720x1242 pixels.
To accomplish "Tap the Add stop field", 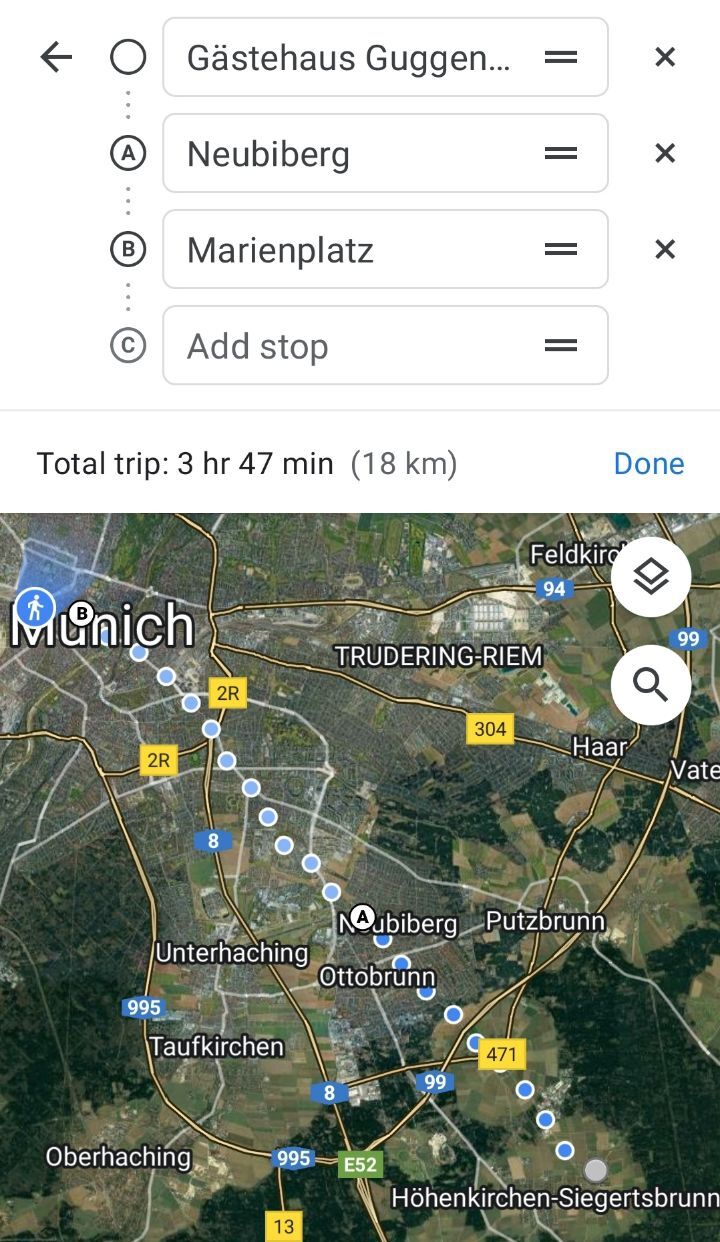I will point(350,346).
